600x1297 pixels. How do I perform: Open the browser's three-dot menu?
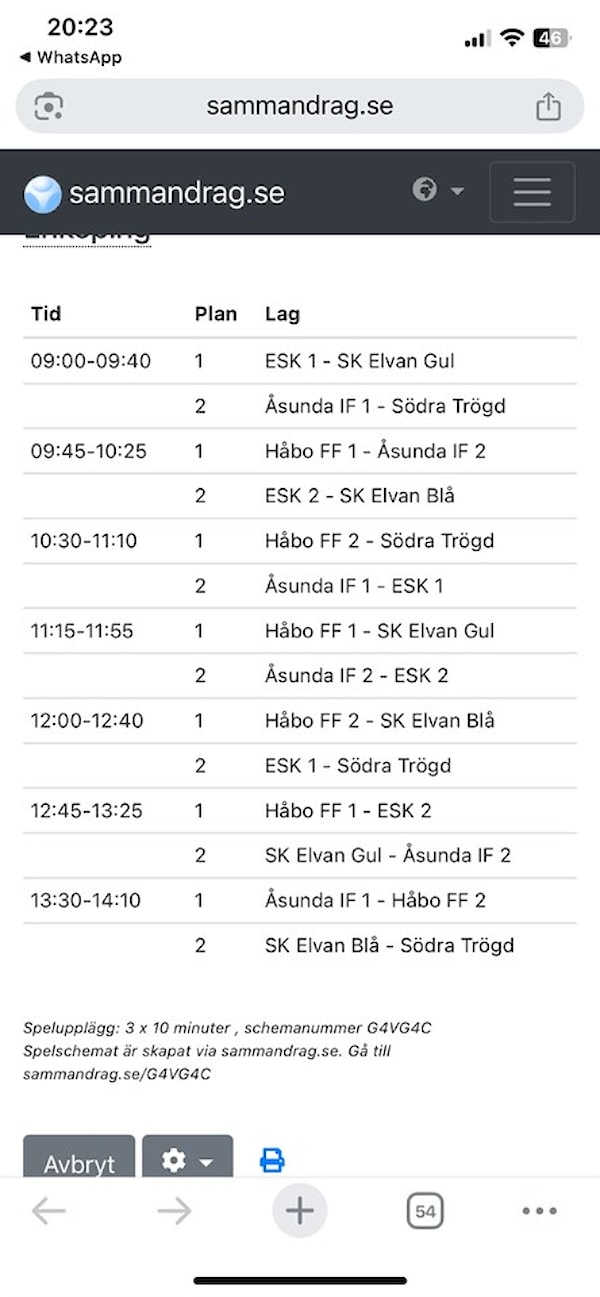pyautogui.click(x=539, y=1212)
